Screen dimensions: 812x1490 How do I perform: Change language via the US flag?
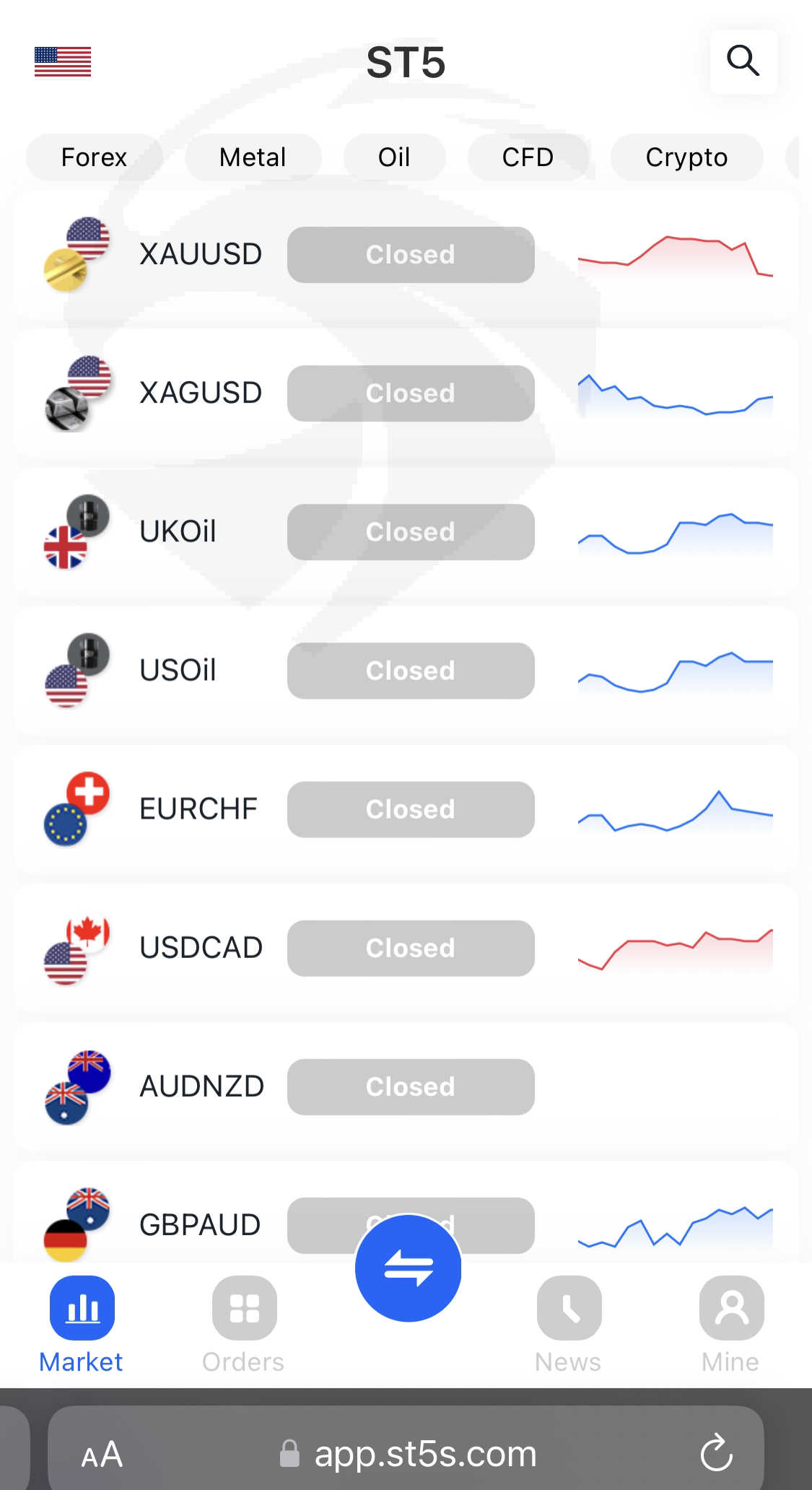coord(63,61)
